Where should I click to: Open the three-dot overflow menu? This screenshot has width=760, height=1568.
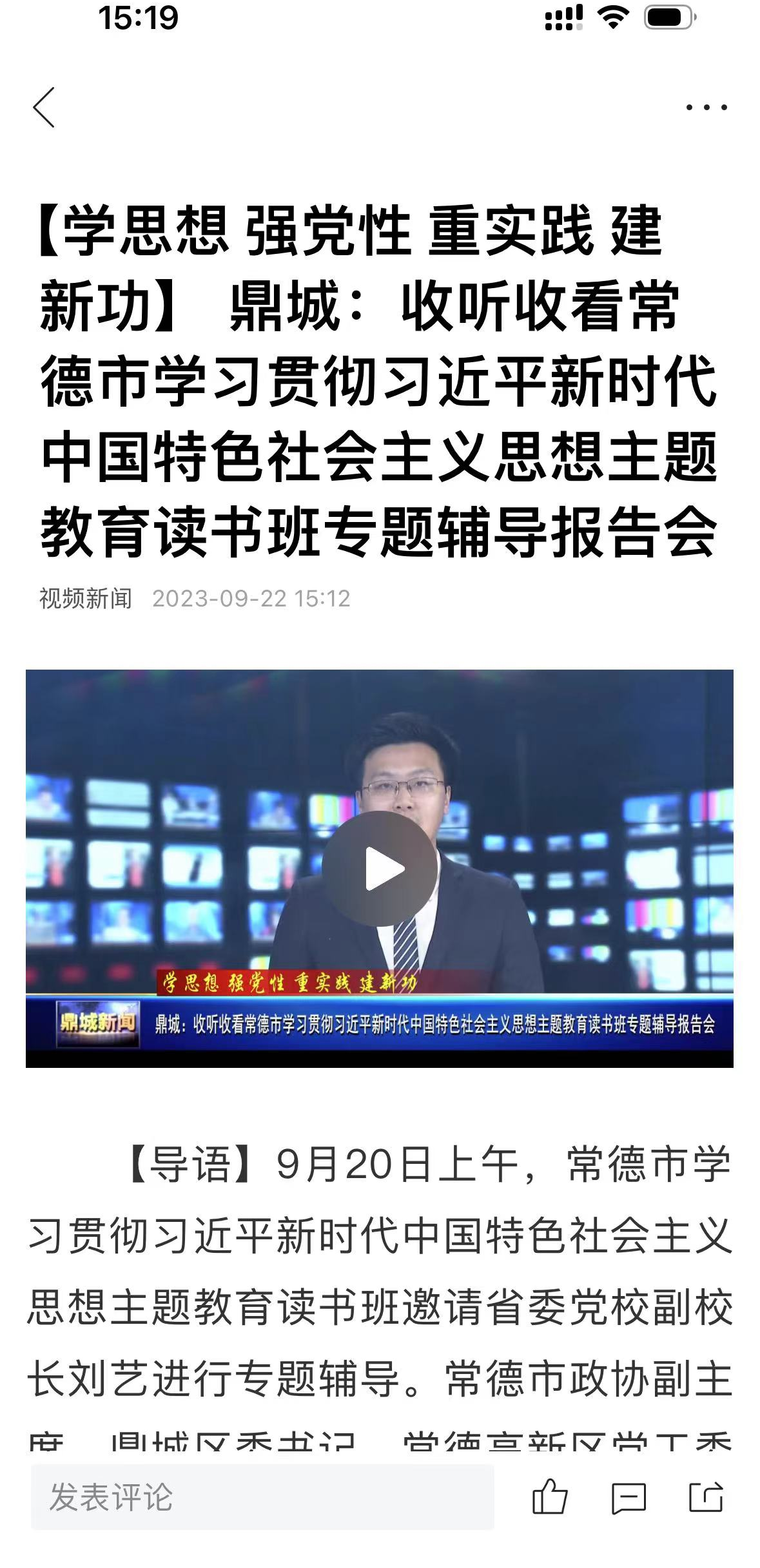(x=706, y=108)
